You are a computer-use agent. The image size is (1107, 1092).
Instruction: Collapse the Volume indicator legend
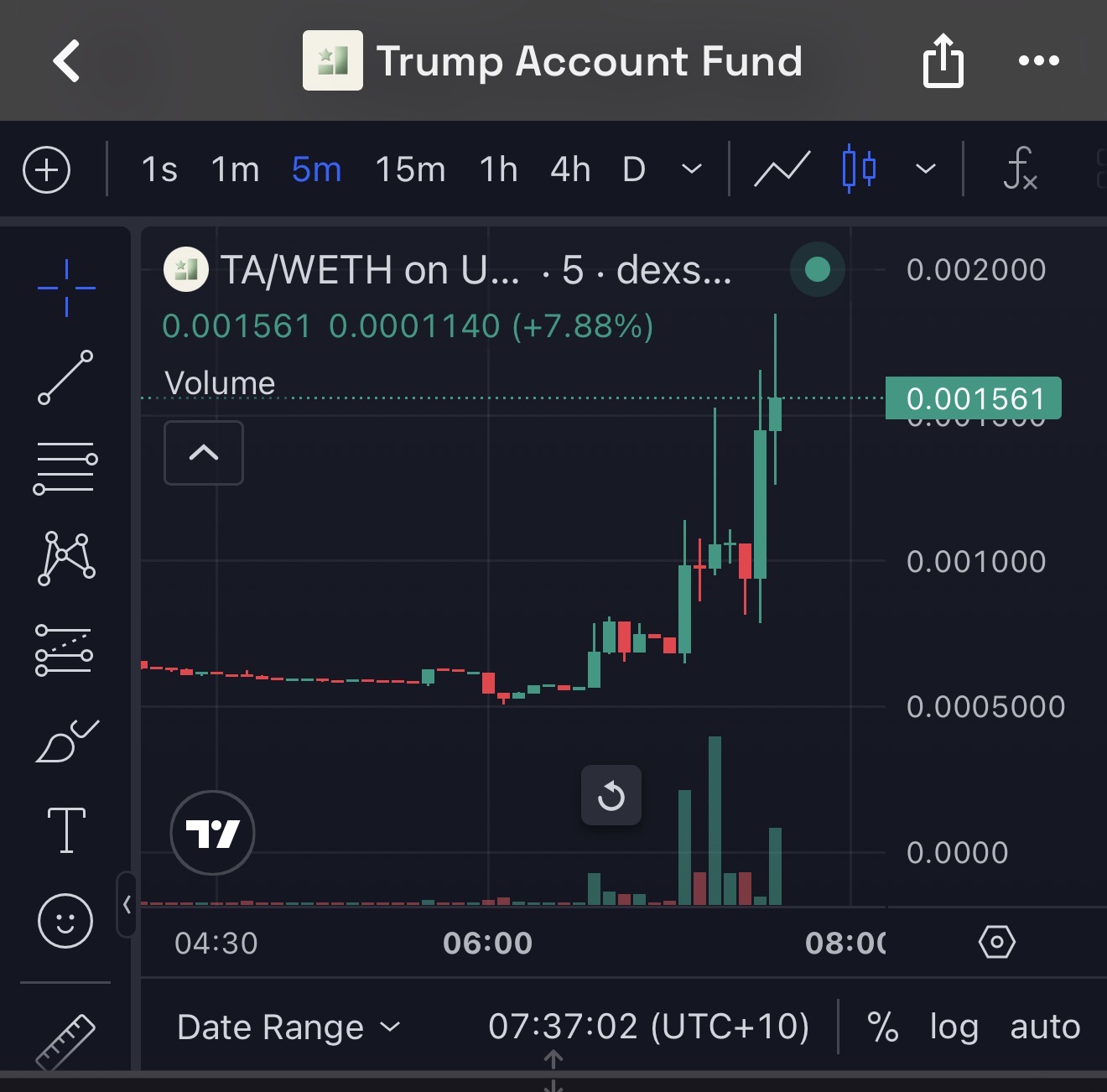pos(204,453)
